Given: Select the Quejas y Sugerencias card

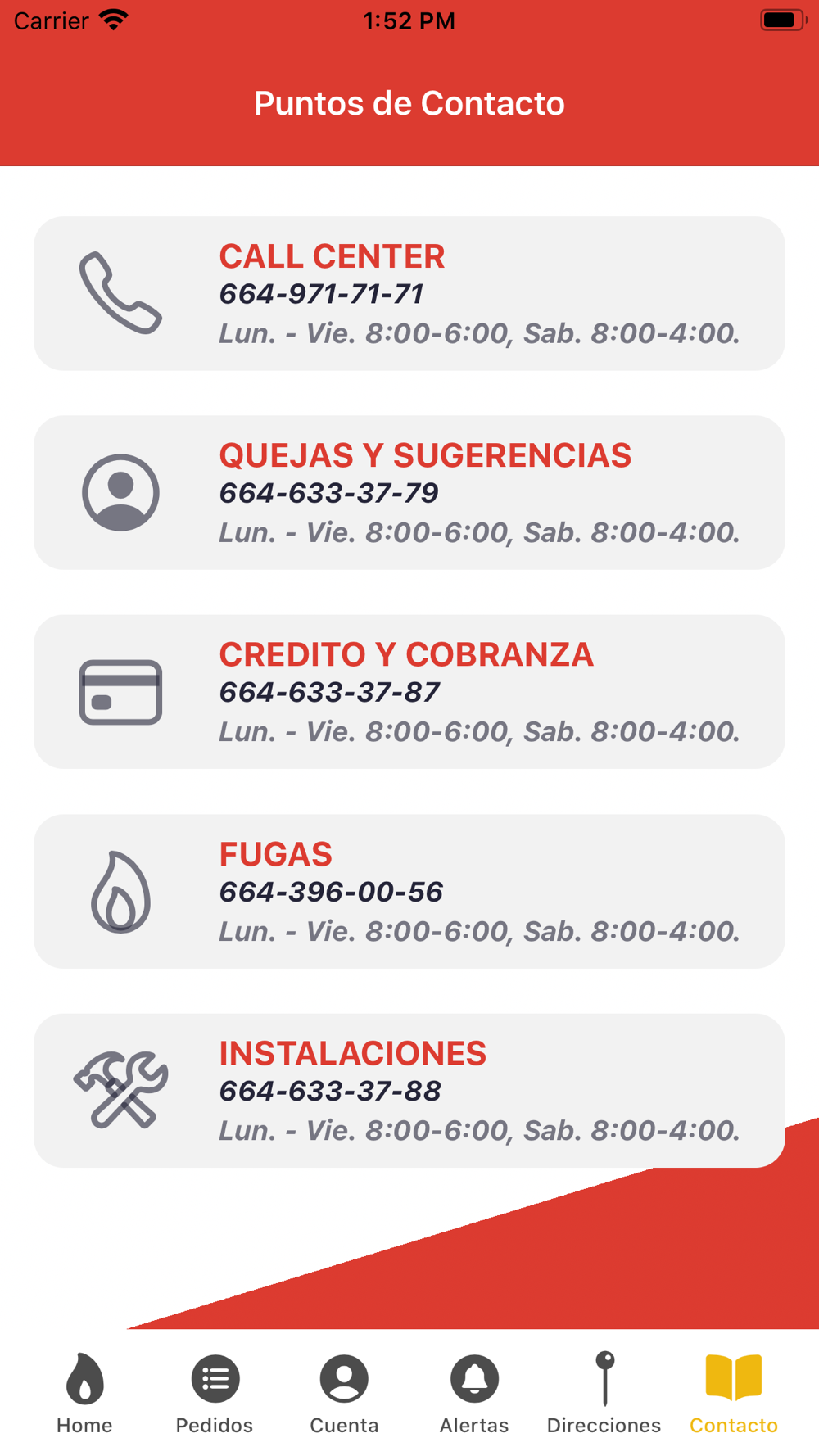Looking at the screenshot, I should coord(409,492).
